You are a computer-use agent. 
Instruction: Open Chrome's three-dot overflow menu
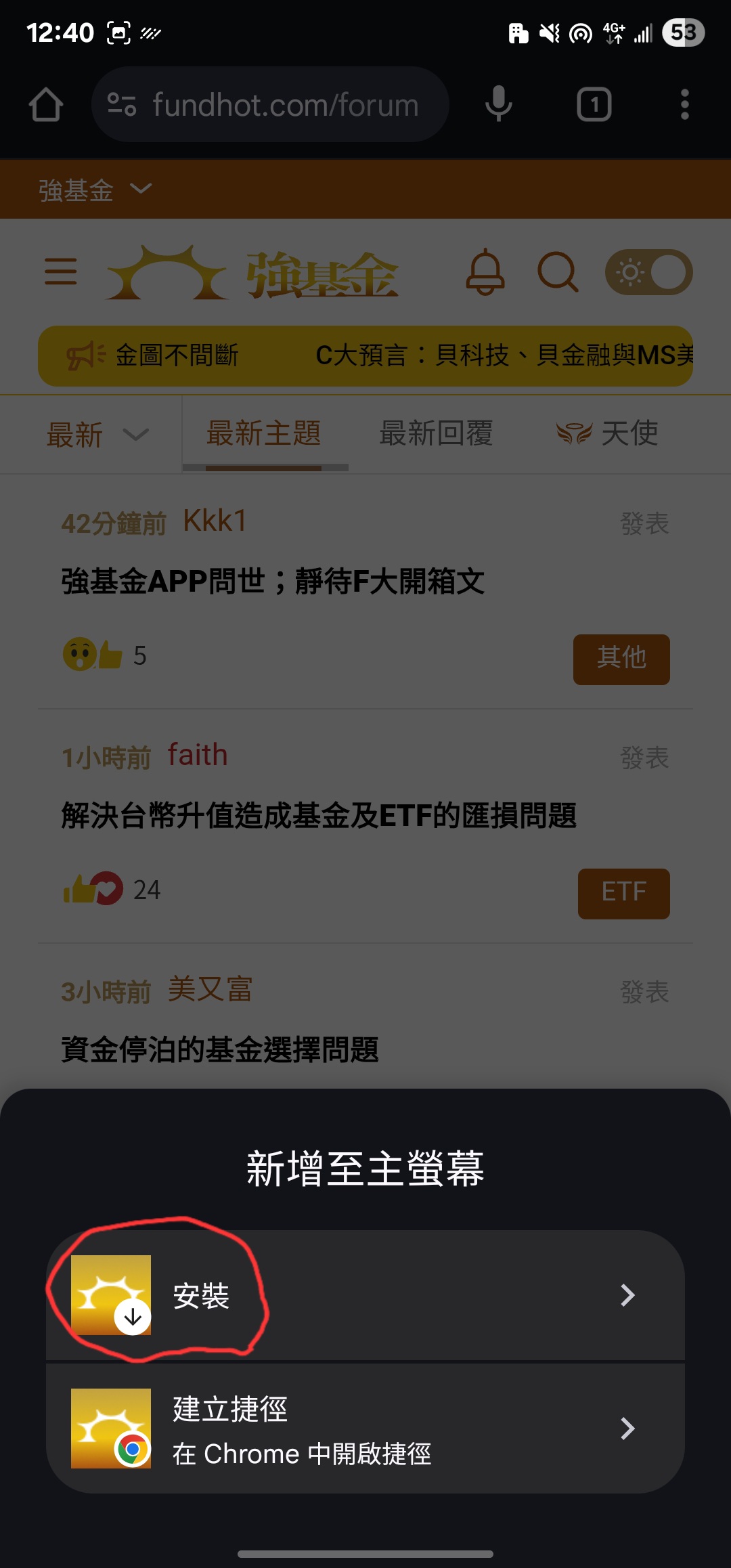[x=685, y=105]
